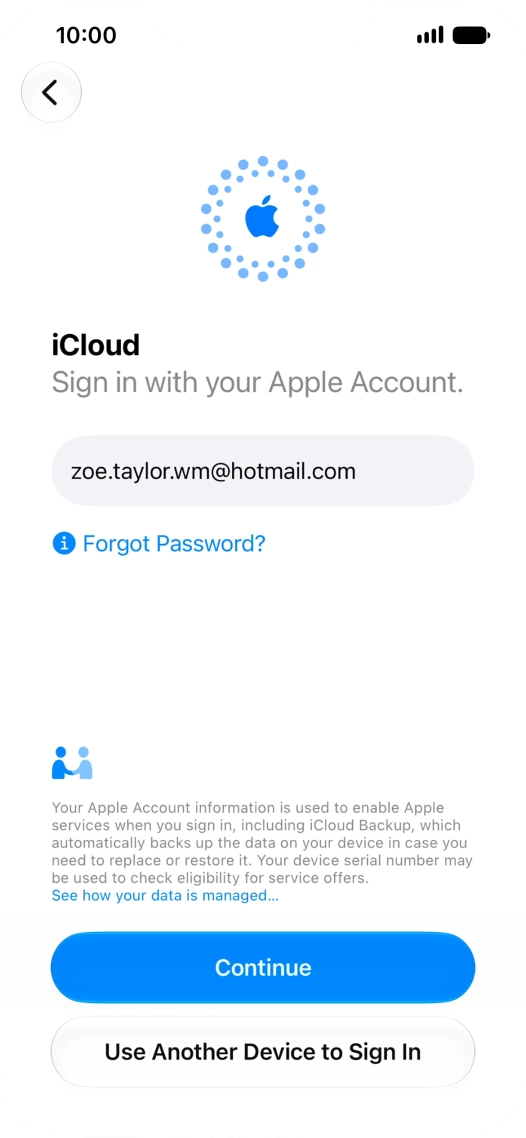Choose Use Another Device to Sign In

(x=263, y=1052)
